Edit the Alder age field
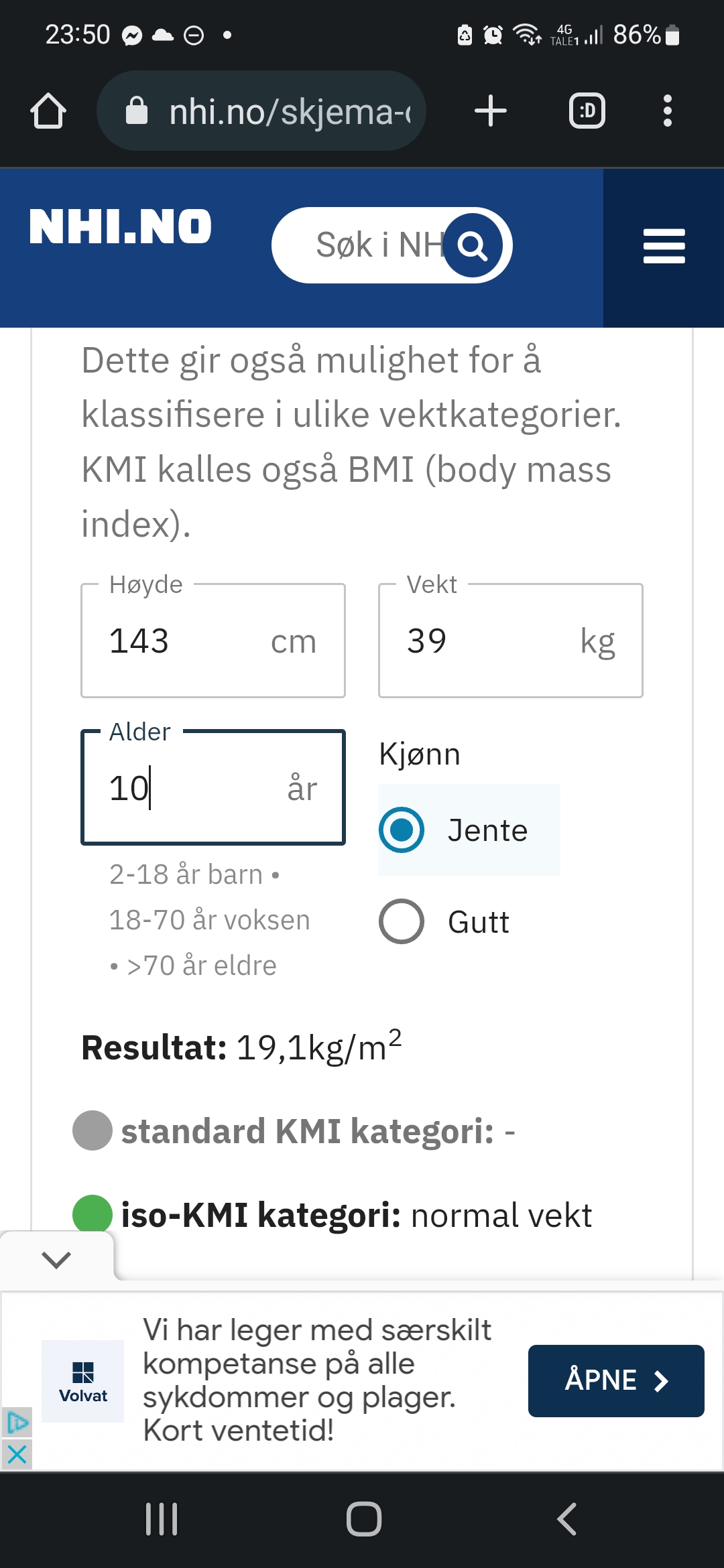This screenshot has width=724, height=1568. click(x=213, y=787)
